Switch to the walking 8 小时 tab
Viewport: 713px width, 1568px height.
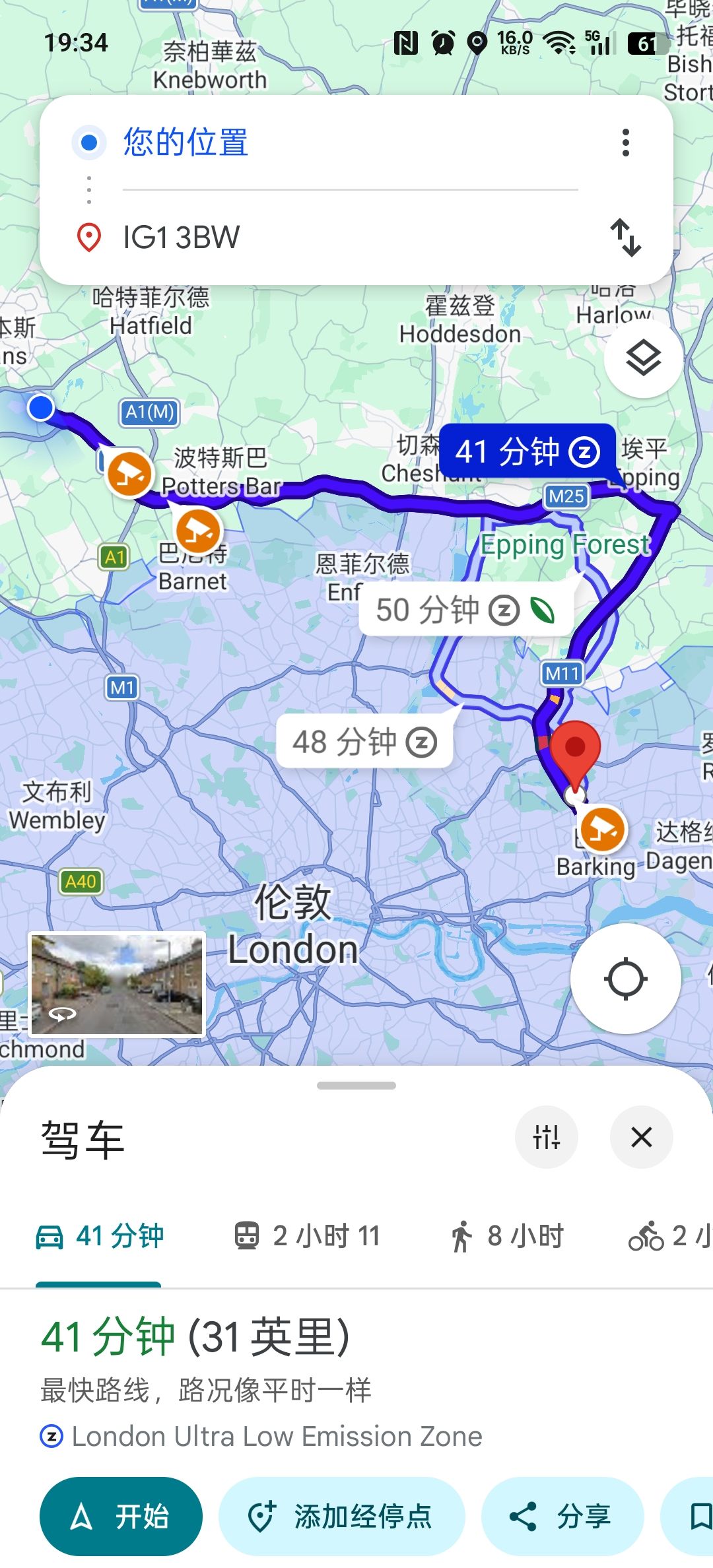(507, 1236)
